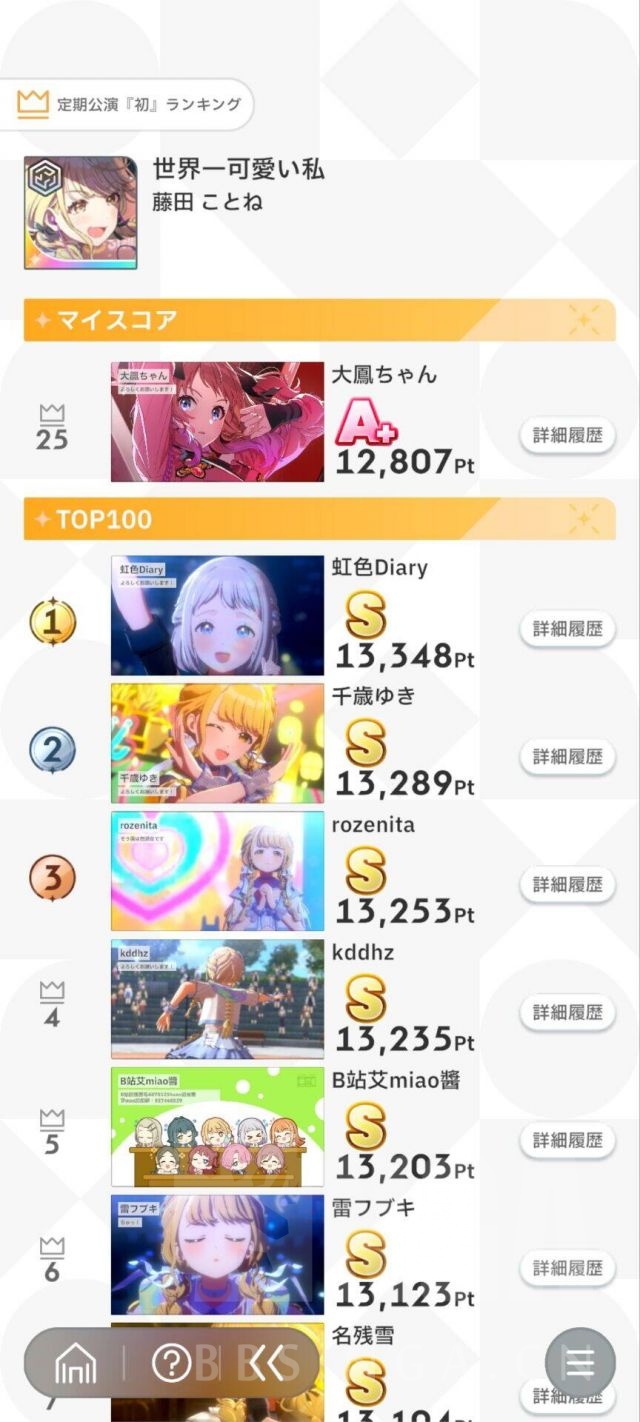
Task: Open B站艾miao醬's profile card thumbnail
Action: point(217,1128)
